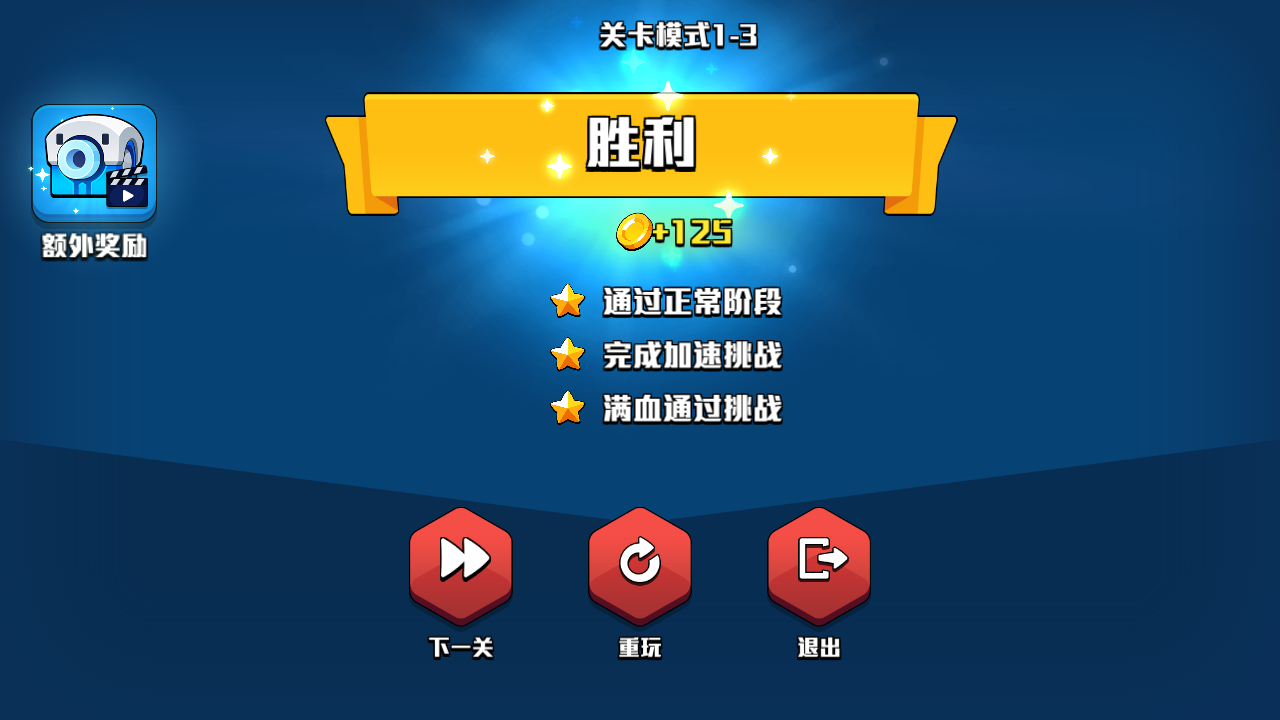Exit to menu (退出)
Screen dimensions: 1280x720
819,564
